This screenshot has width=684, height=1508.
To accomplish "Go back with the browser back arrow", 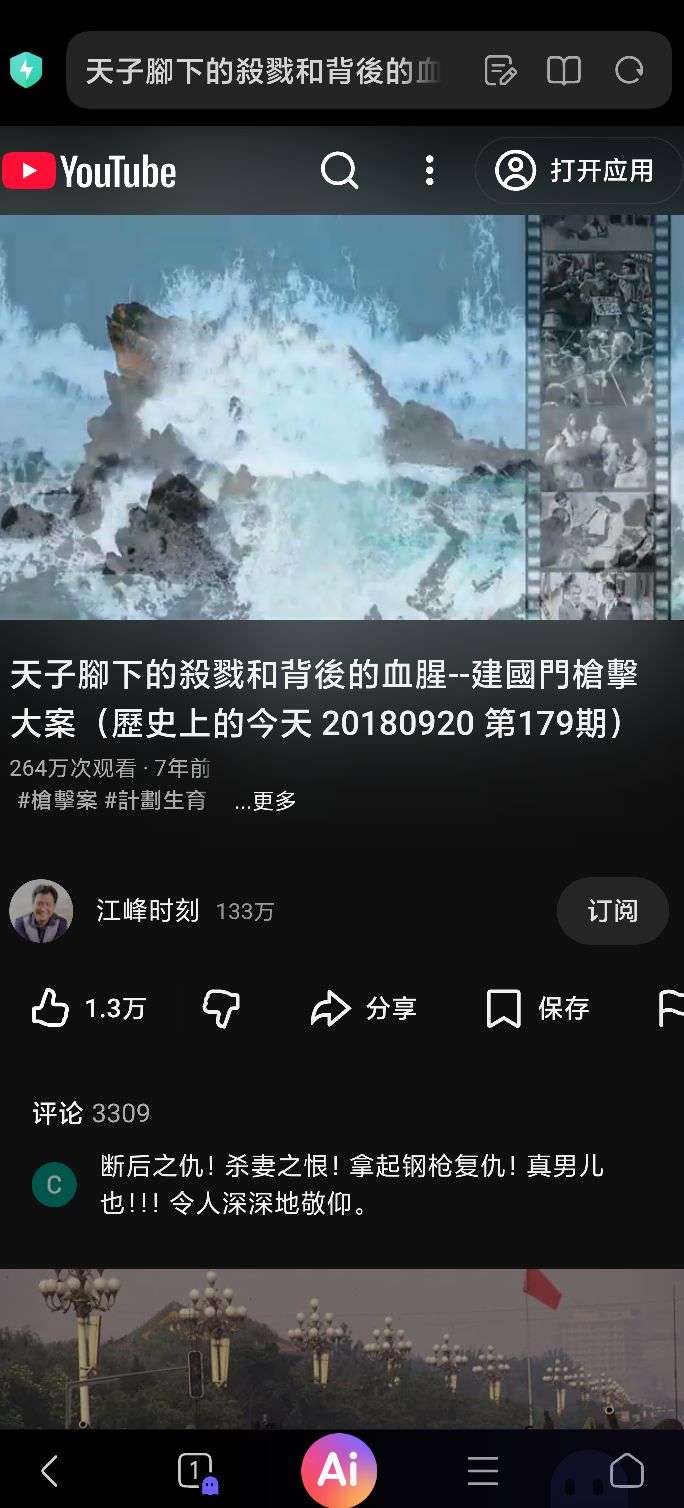I will coord(49,1471).
